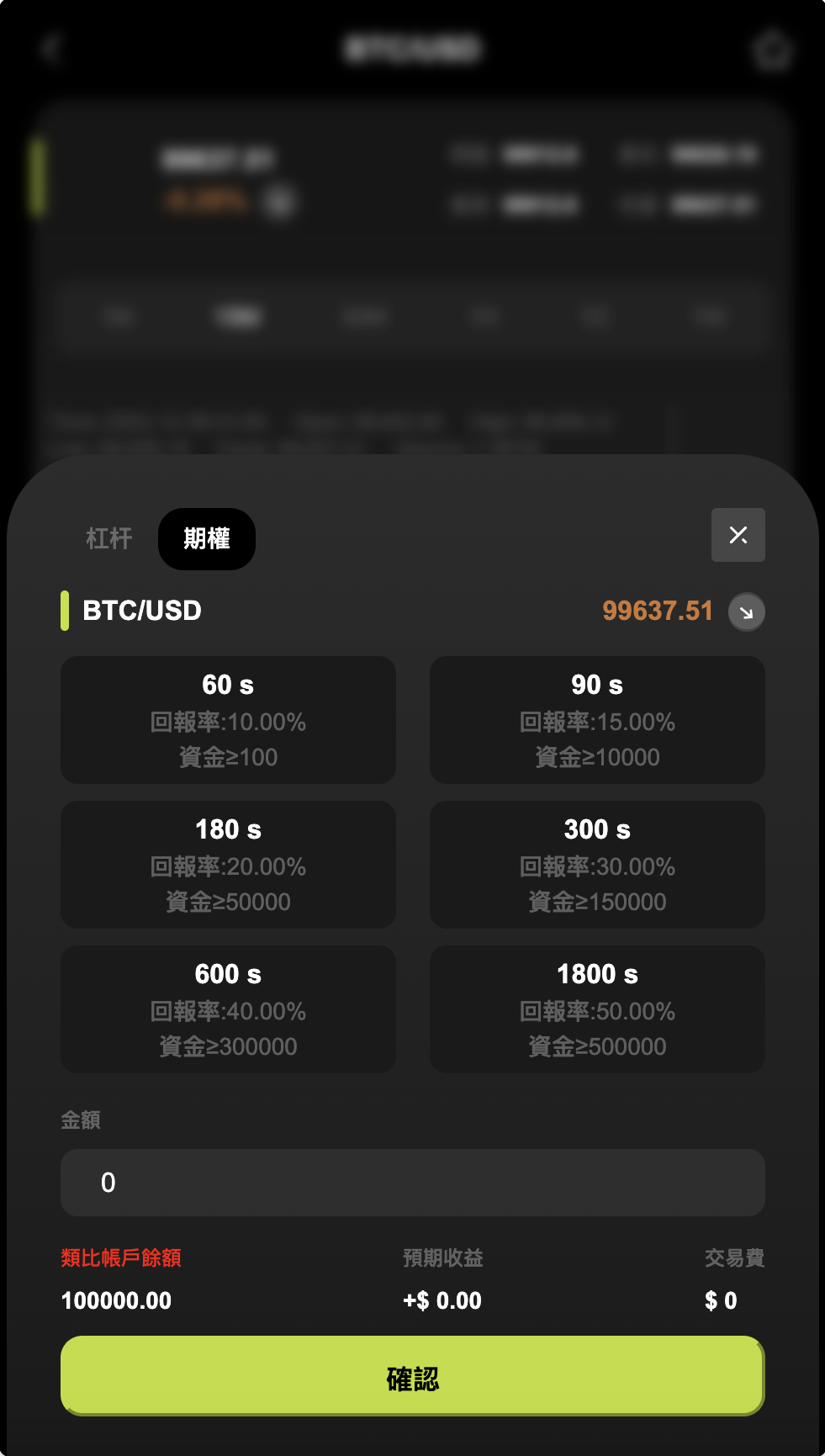Select the 90 s duration card
This screenshot has height=1456, width=825.
tap(597, 720)
